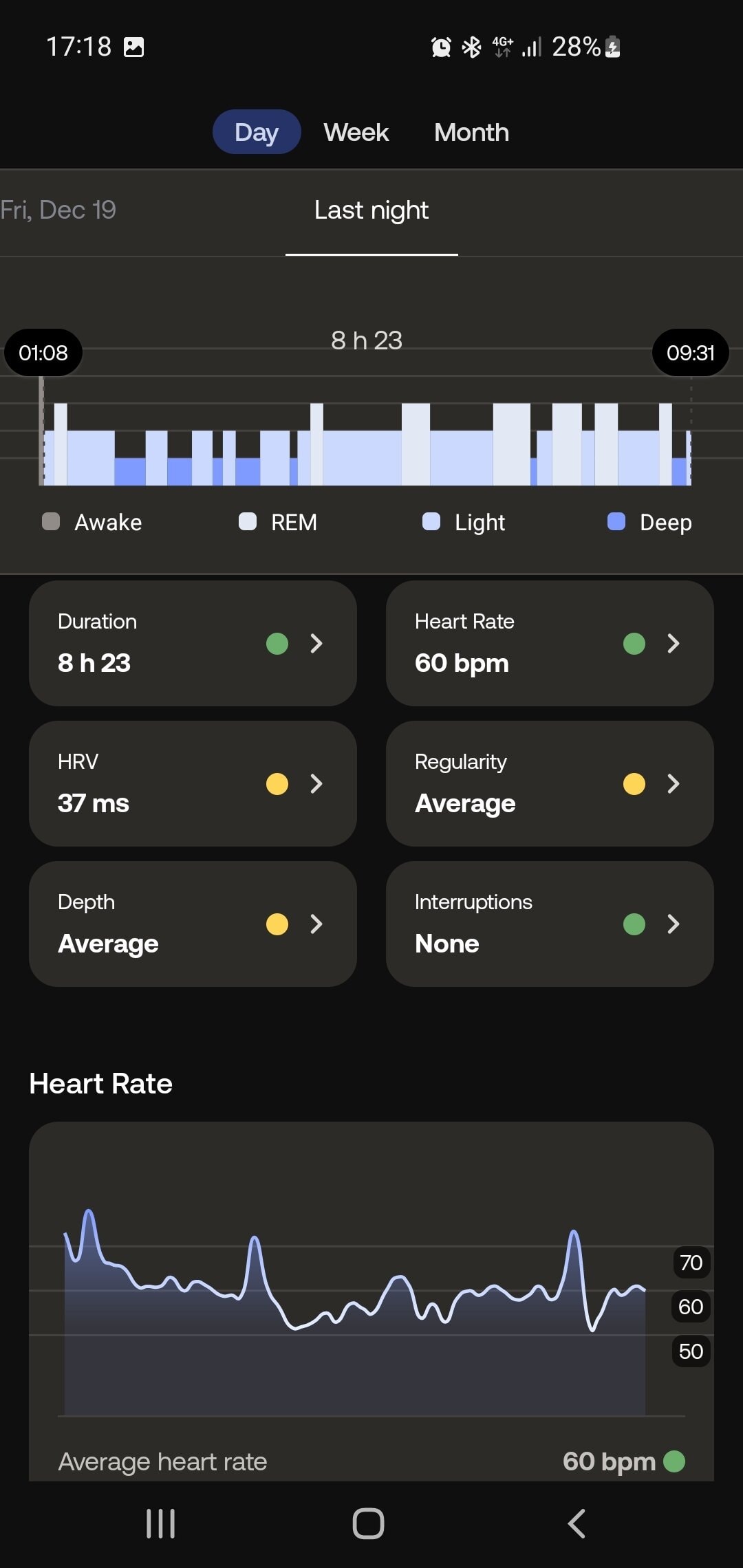The width and height of the screenshot is (743, 1568).
Task: Show Depth Average details
Action: click(193, 924)
